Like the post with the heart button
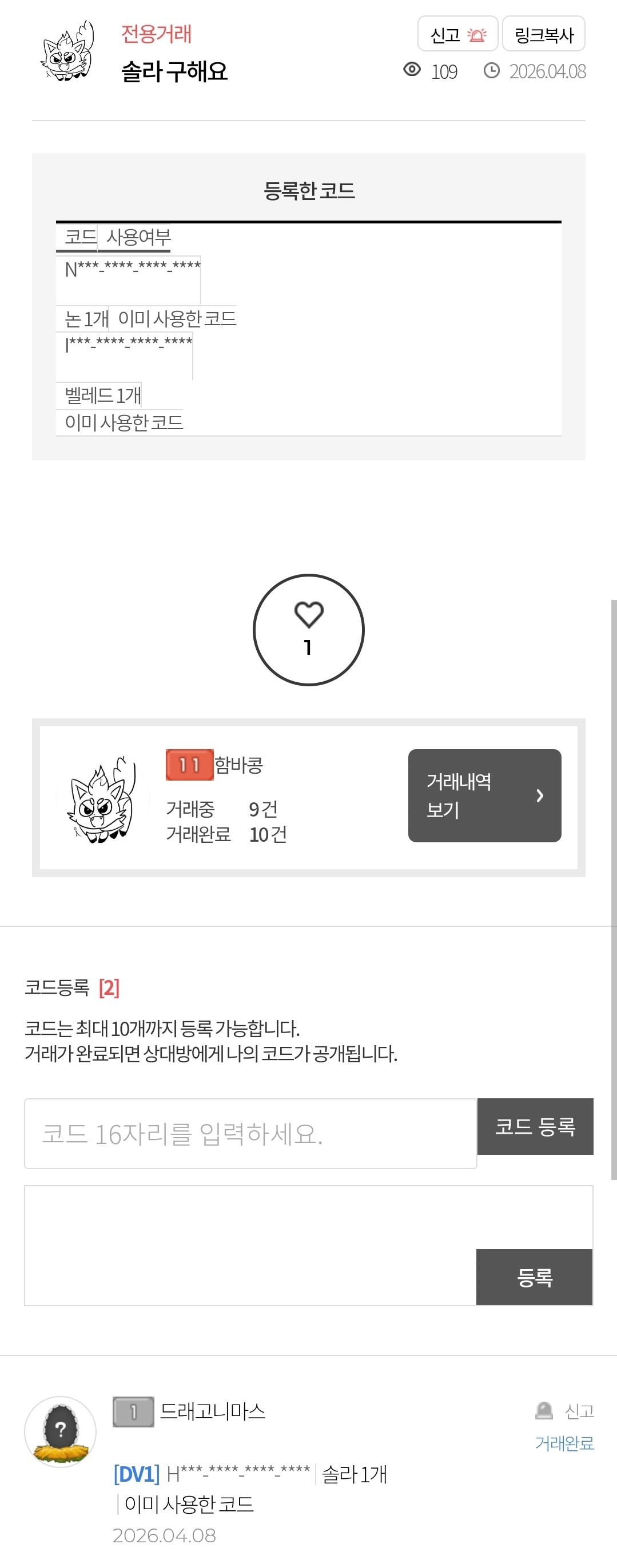Screen dimensions: 617x1568 click(308, 629)
